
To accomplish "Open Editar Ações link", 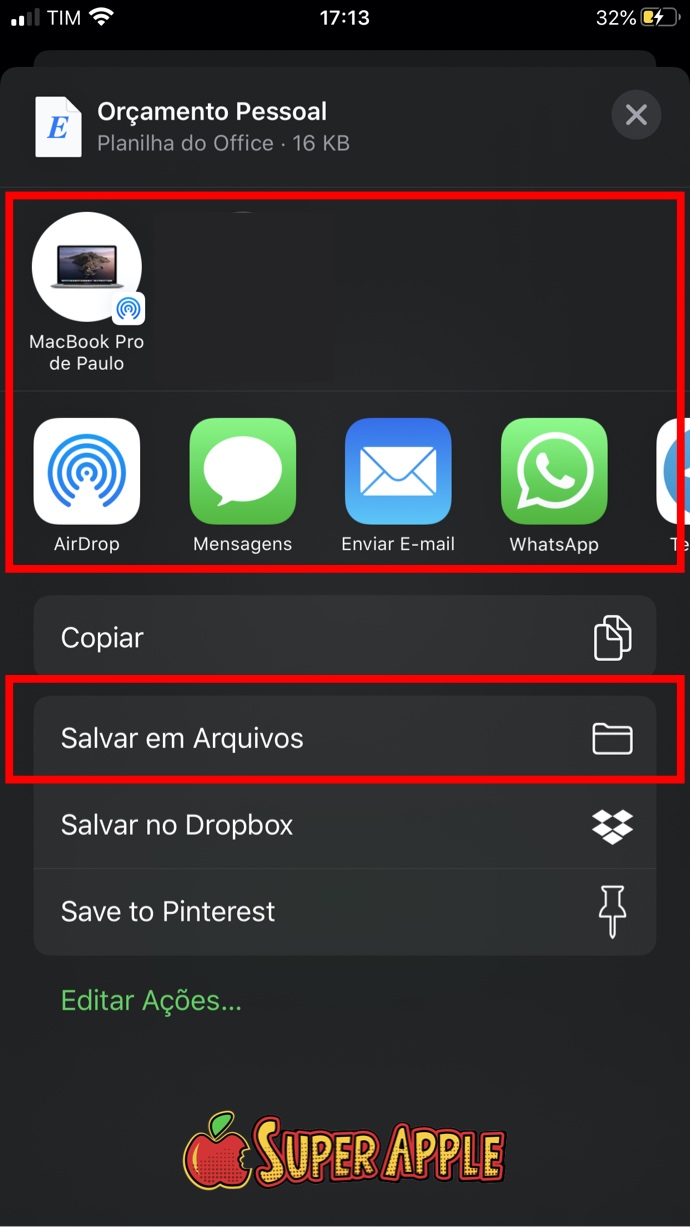I will [x=151, y=1000].
